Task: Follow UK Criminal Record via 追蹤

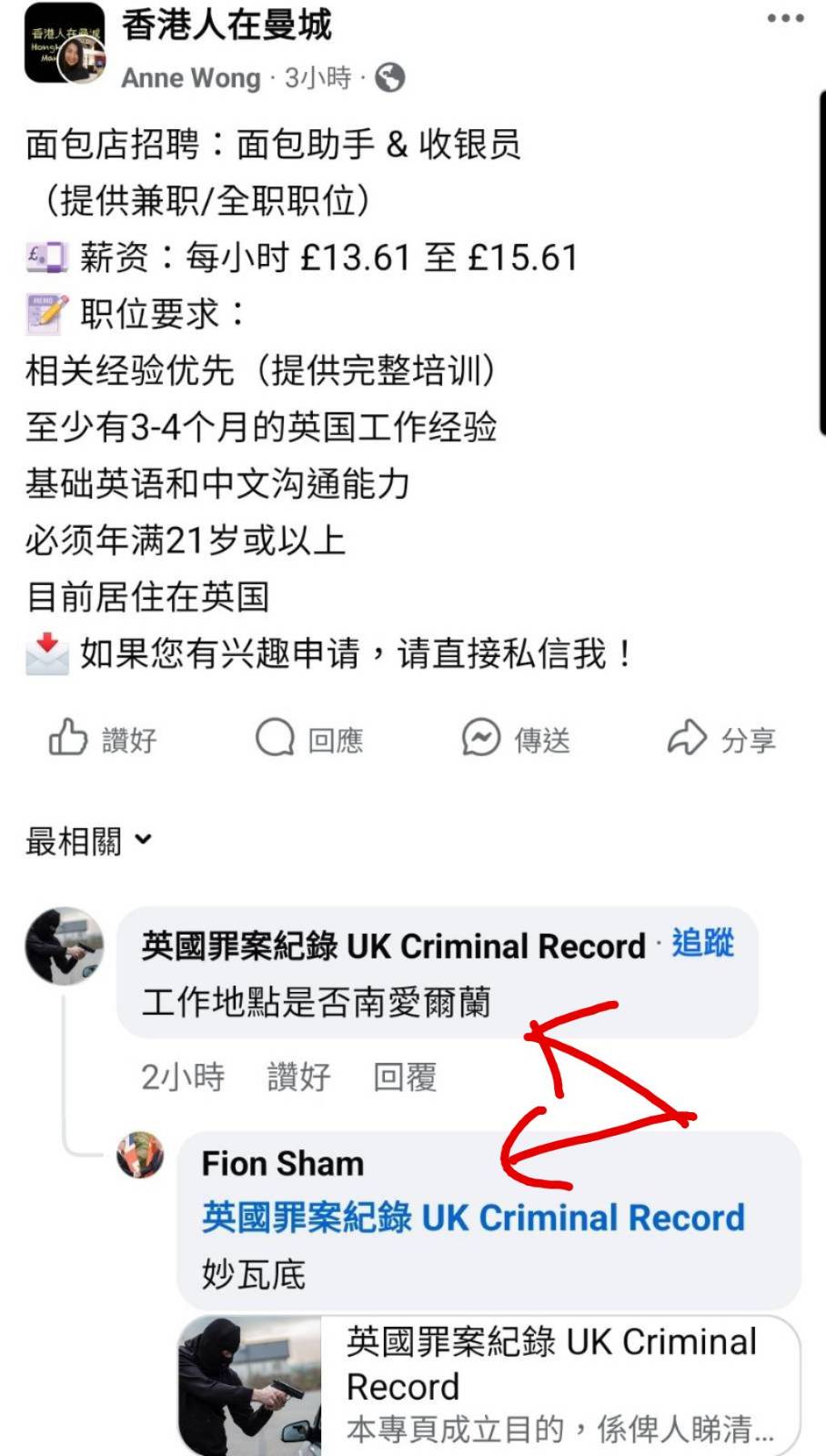Action: 702,944
